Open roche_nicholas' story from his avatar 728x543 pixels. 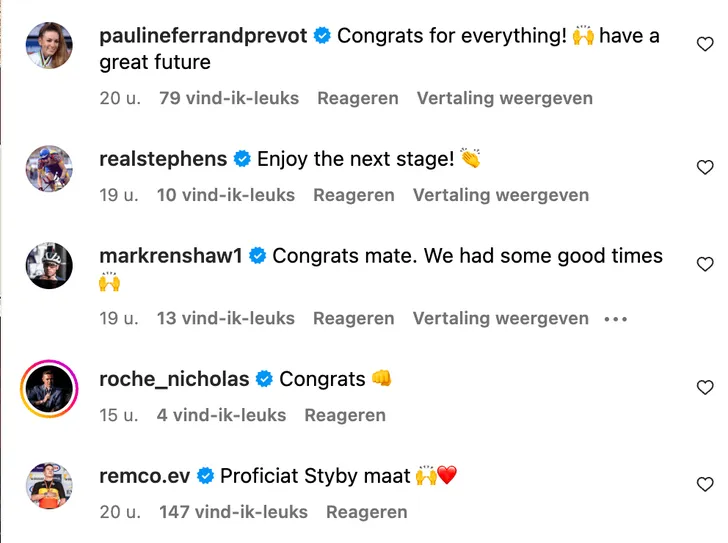(x=49, y=388)
